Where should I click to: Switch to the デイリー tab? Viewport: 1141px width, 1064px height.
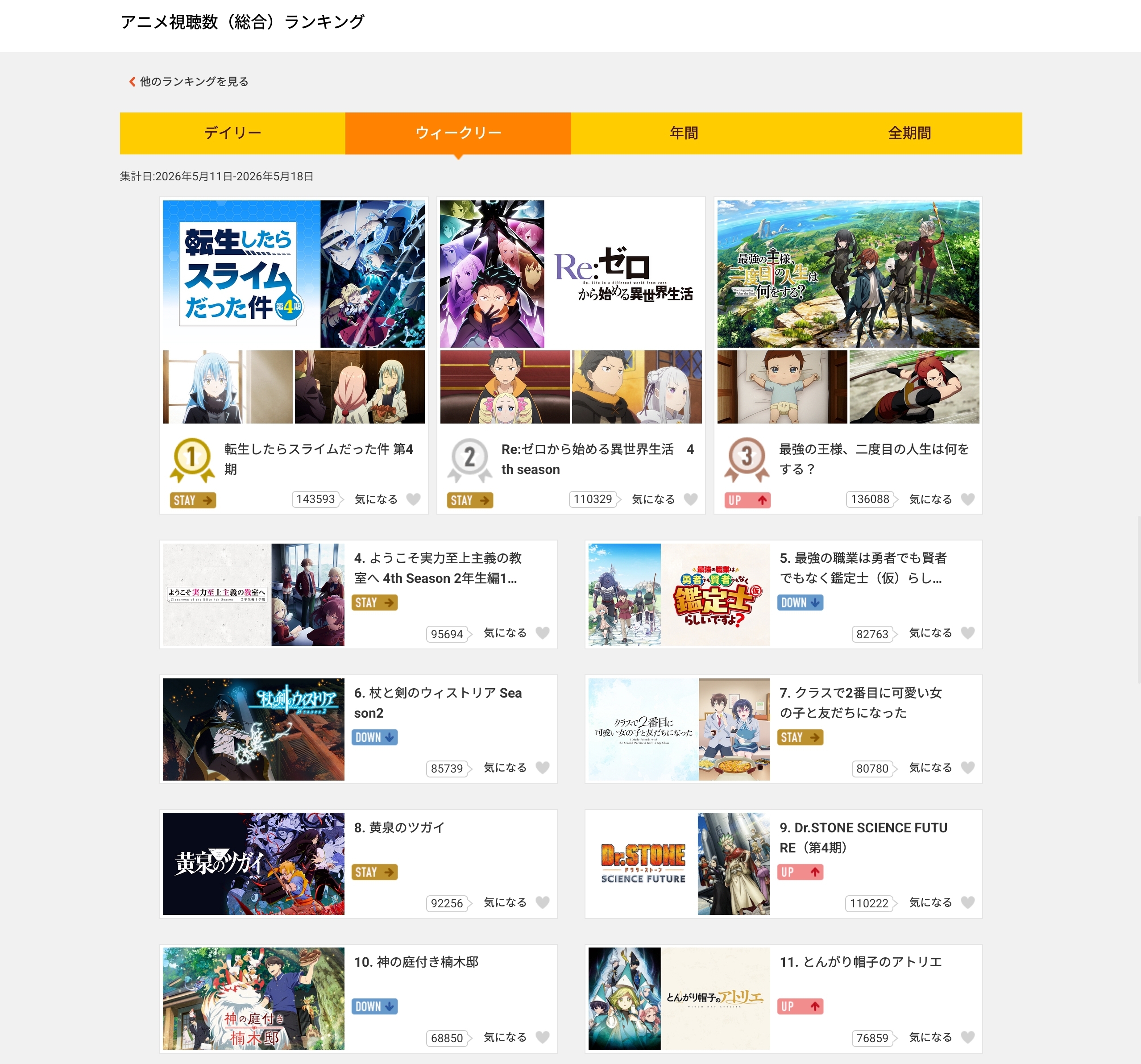[x=232, y=133]
